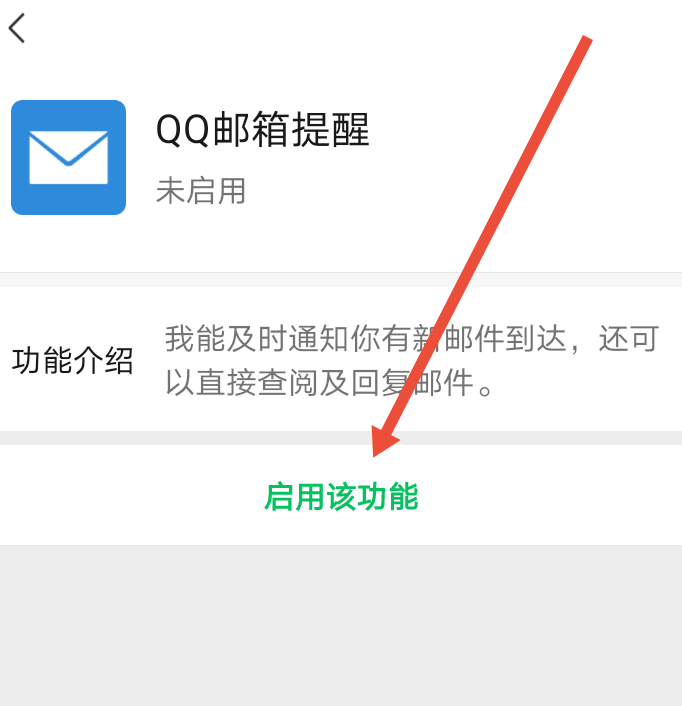
Task: Go back using the top-left arrow
Action: (17, 28)
